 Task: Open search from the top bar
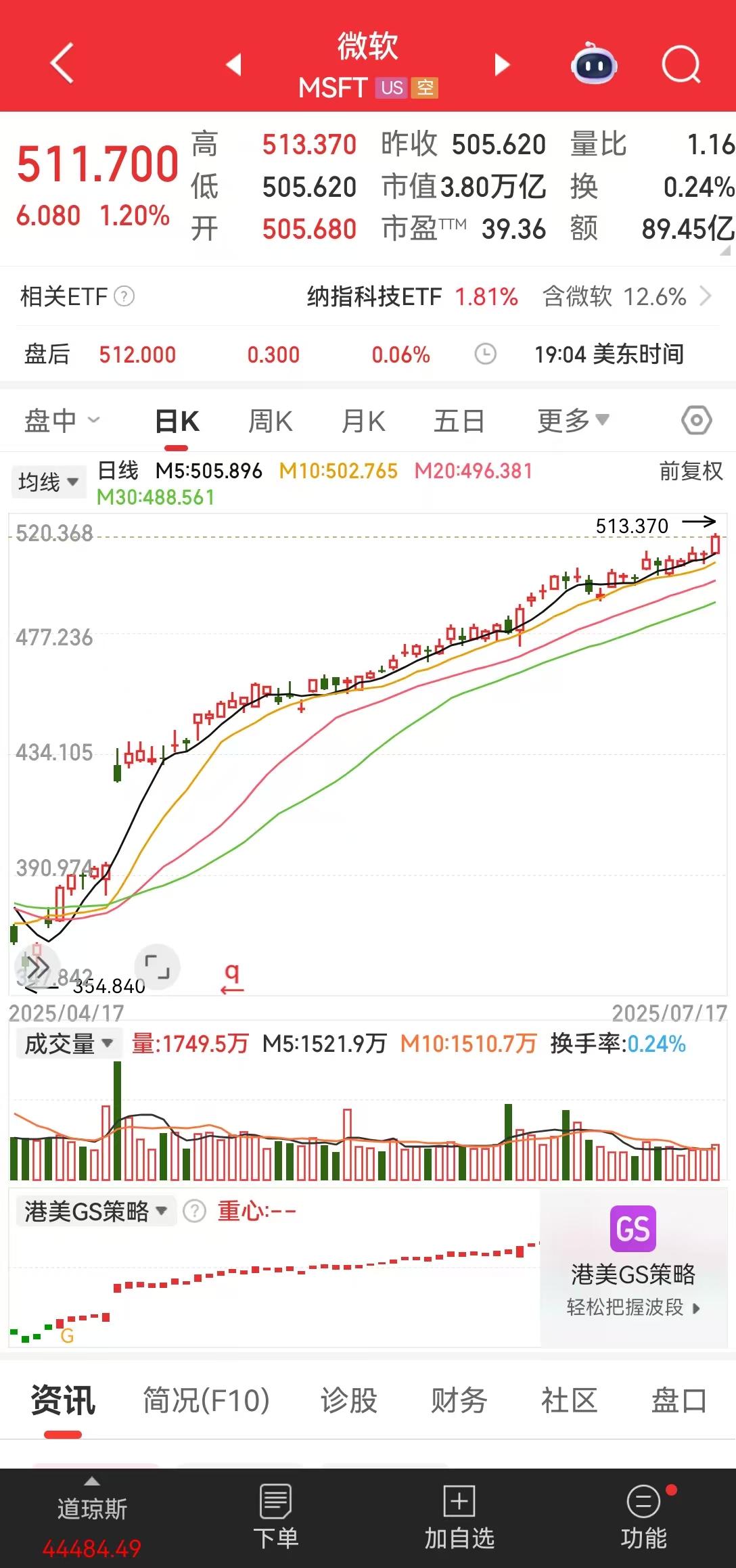[x=681, y=64]
